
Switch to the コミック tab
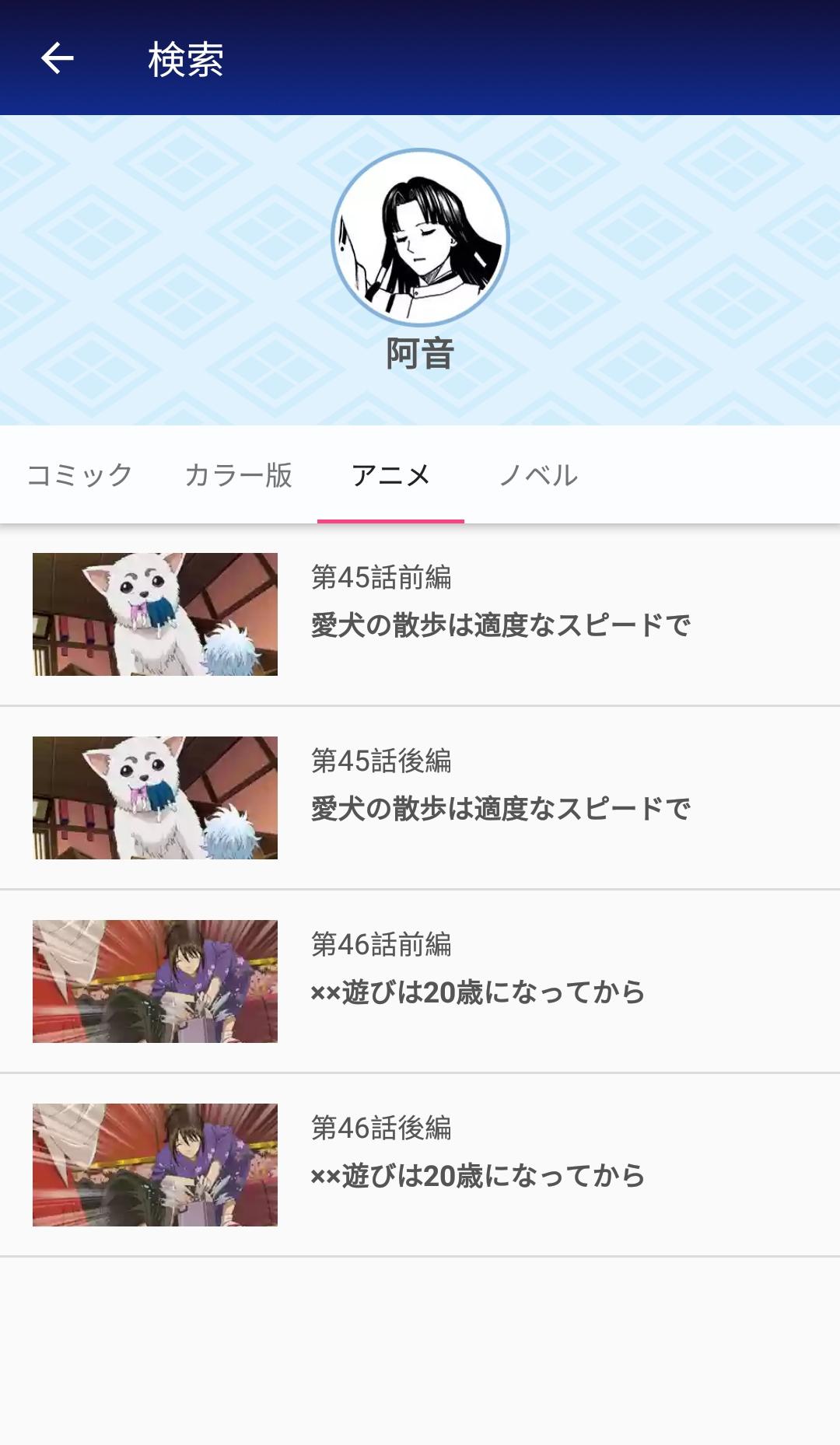click(x=80, y=475)
